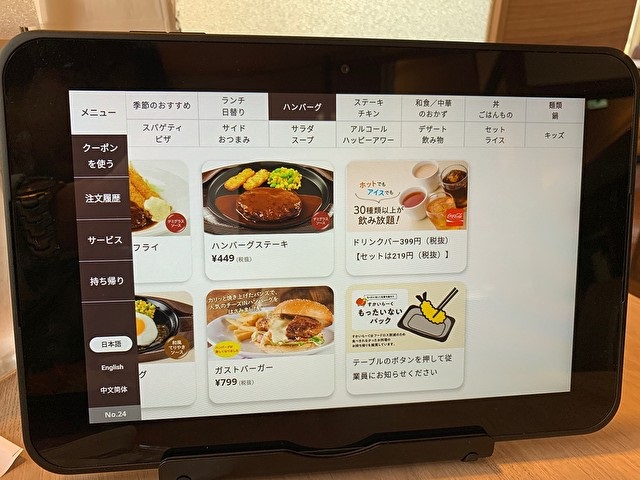
Task: Select the ステーキ チキン category
Action: click(369, 108)
